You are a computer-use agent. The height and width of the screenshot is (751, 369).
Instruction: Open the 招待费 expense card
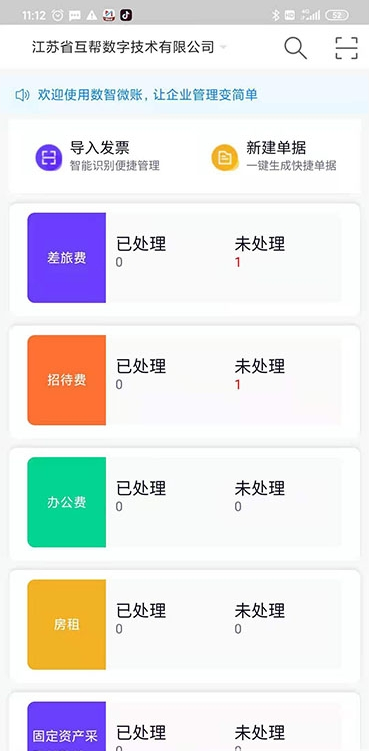(184, 382)
